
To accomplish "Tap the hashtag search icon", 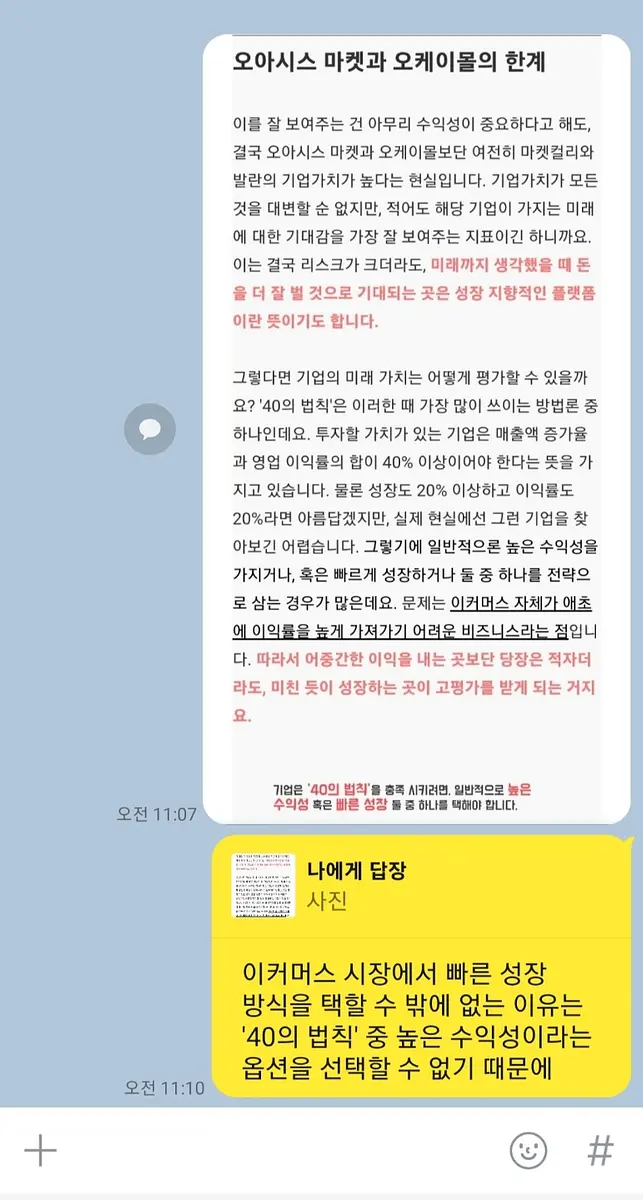I will [600, 1151].
